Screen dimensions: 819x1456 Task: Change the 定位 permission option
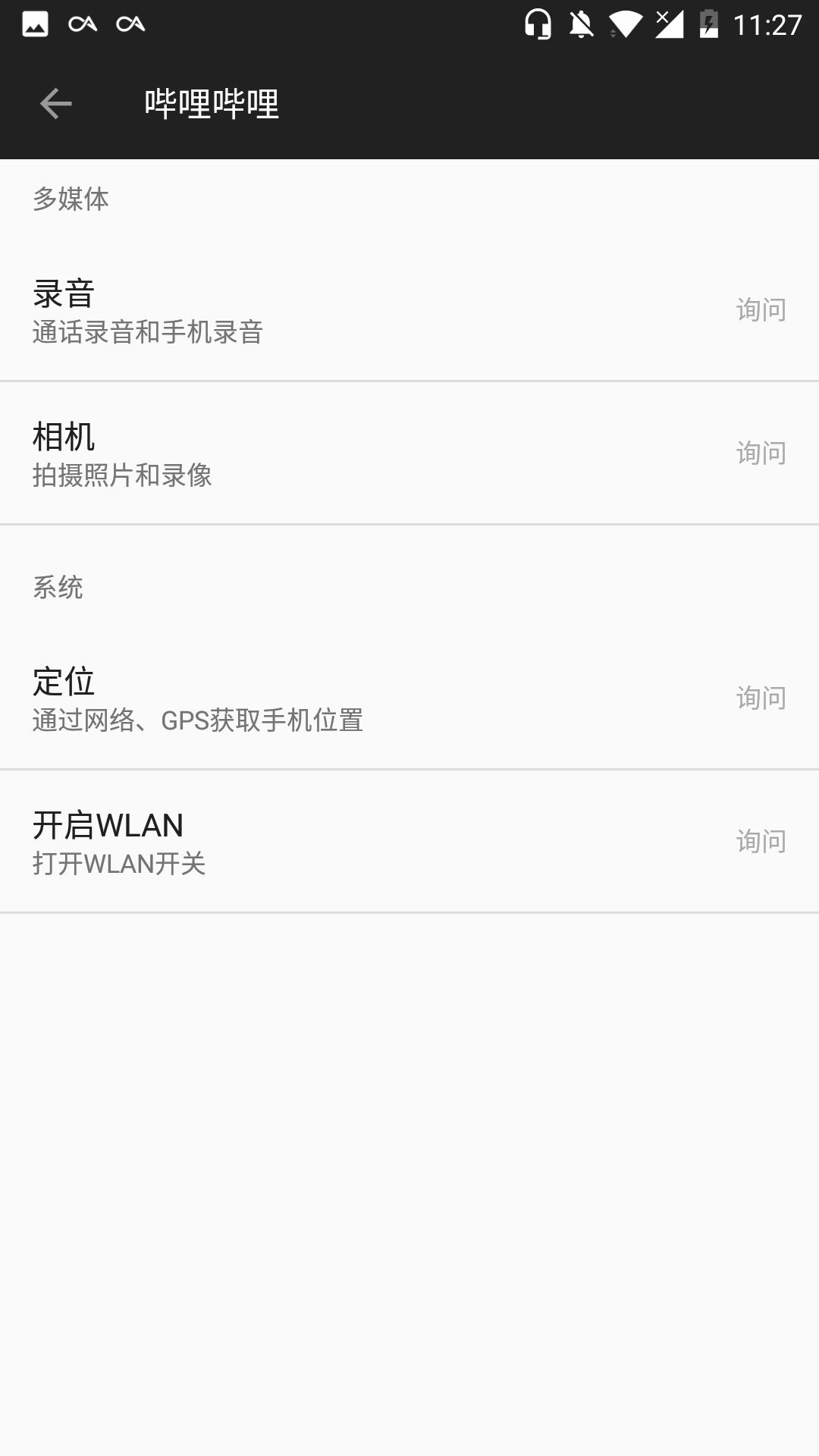[x=760, y=698]
